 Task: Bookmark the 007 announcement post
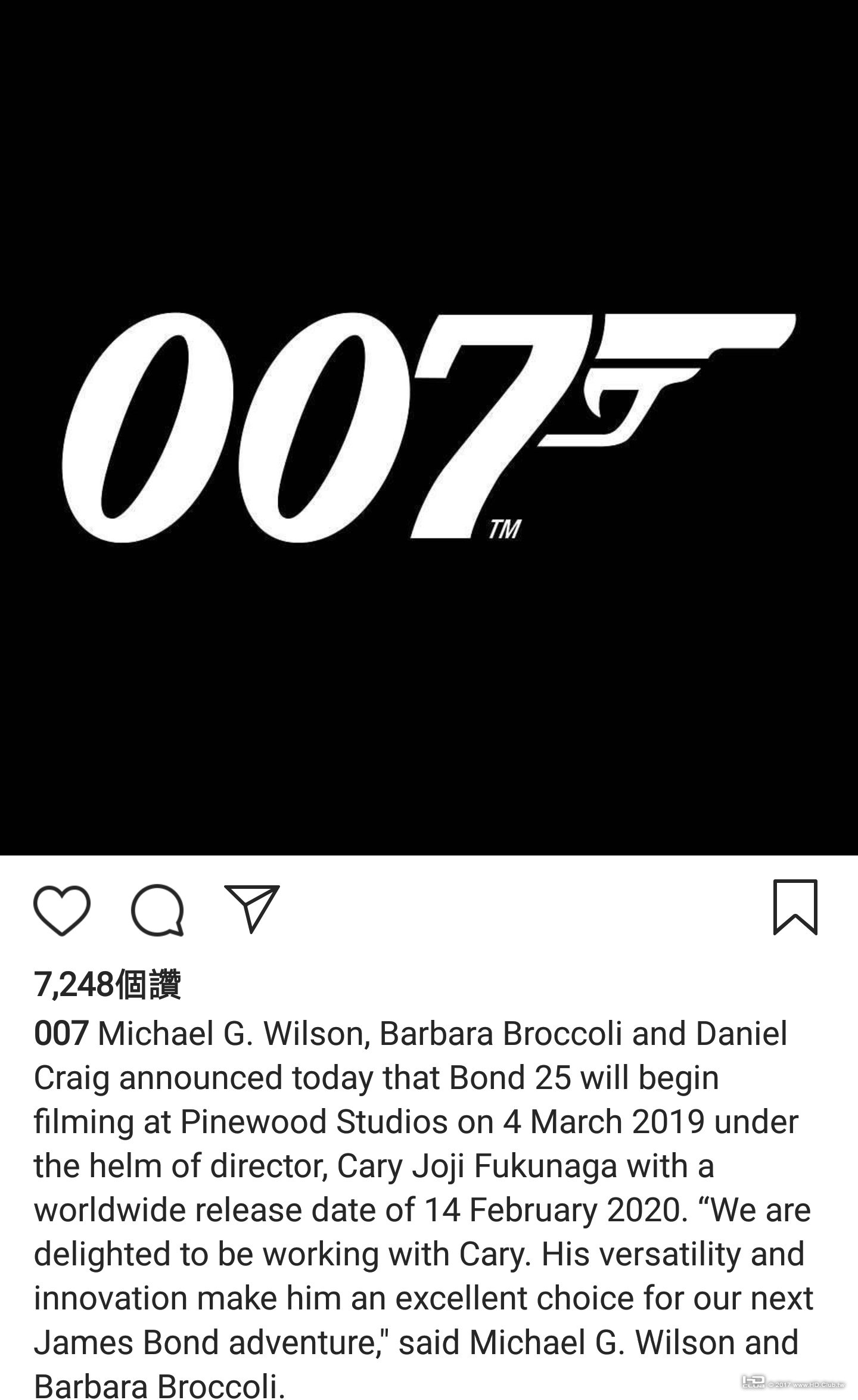tap(795, 907)
